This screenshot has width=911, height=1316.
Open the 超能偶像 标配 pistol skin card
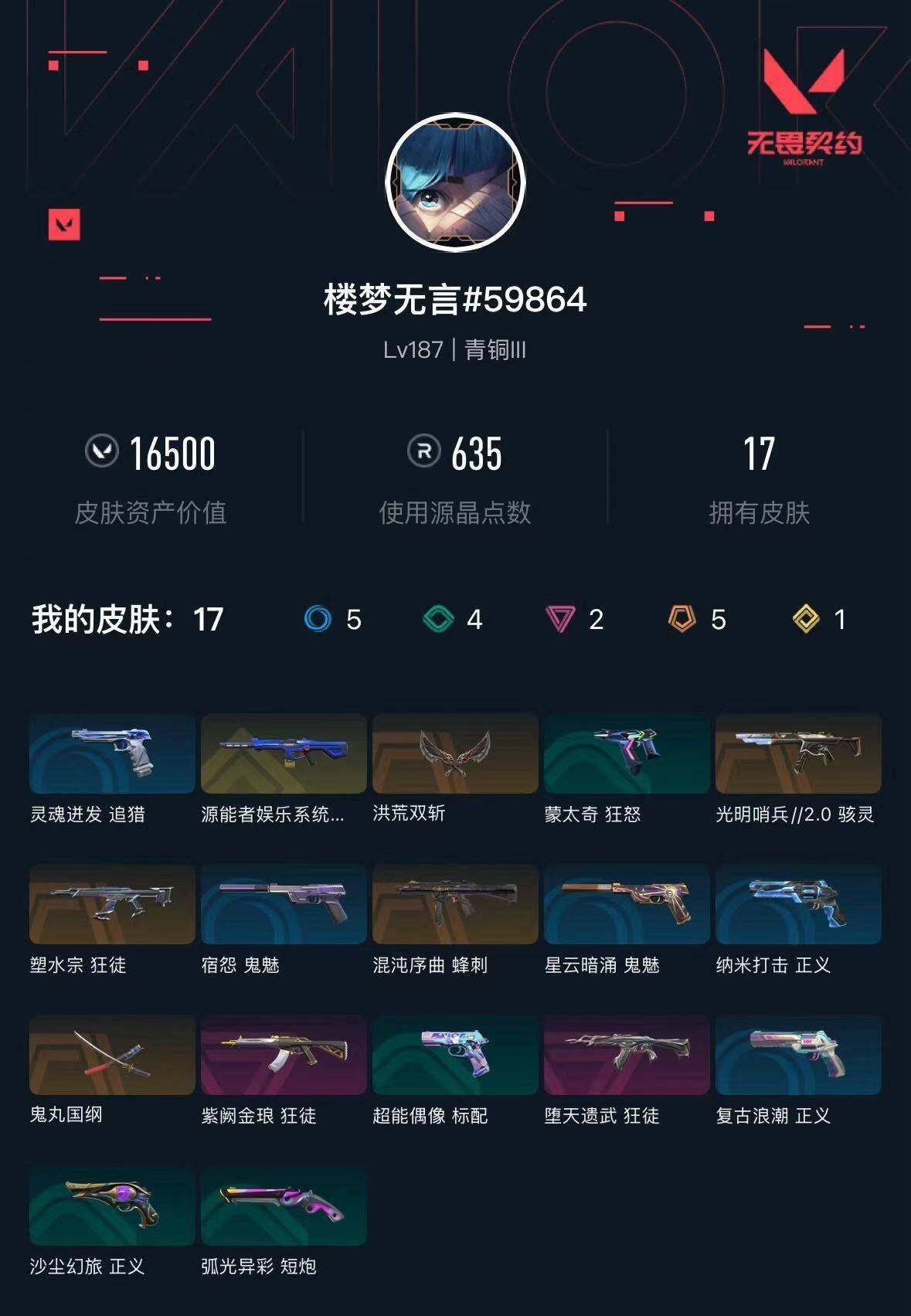(455, 1057)
